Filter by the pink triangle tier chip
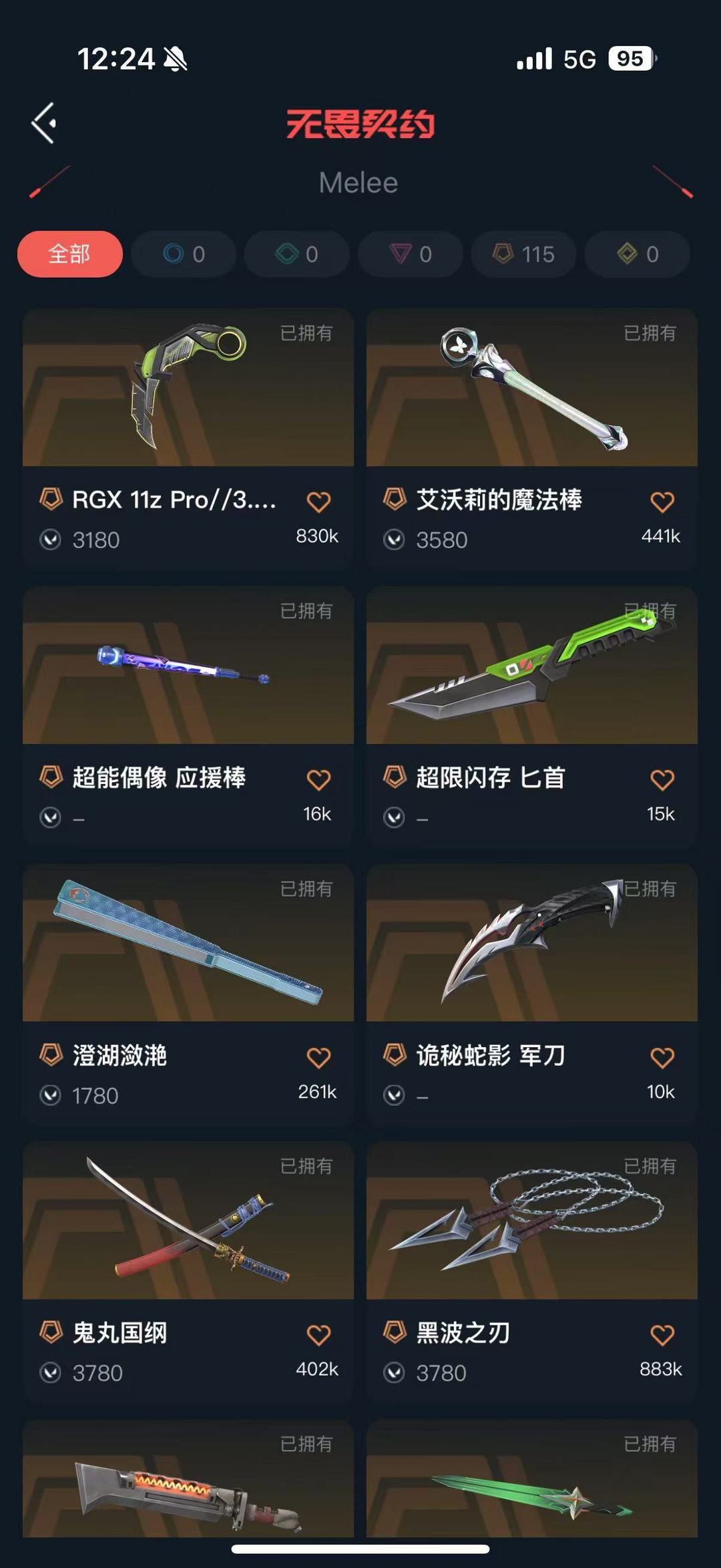This screenshot has height=1568, width=721. pos(411,254)
